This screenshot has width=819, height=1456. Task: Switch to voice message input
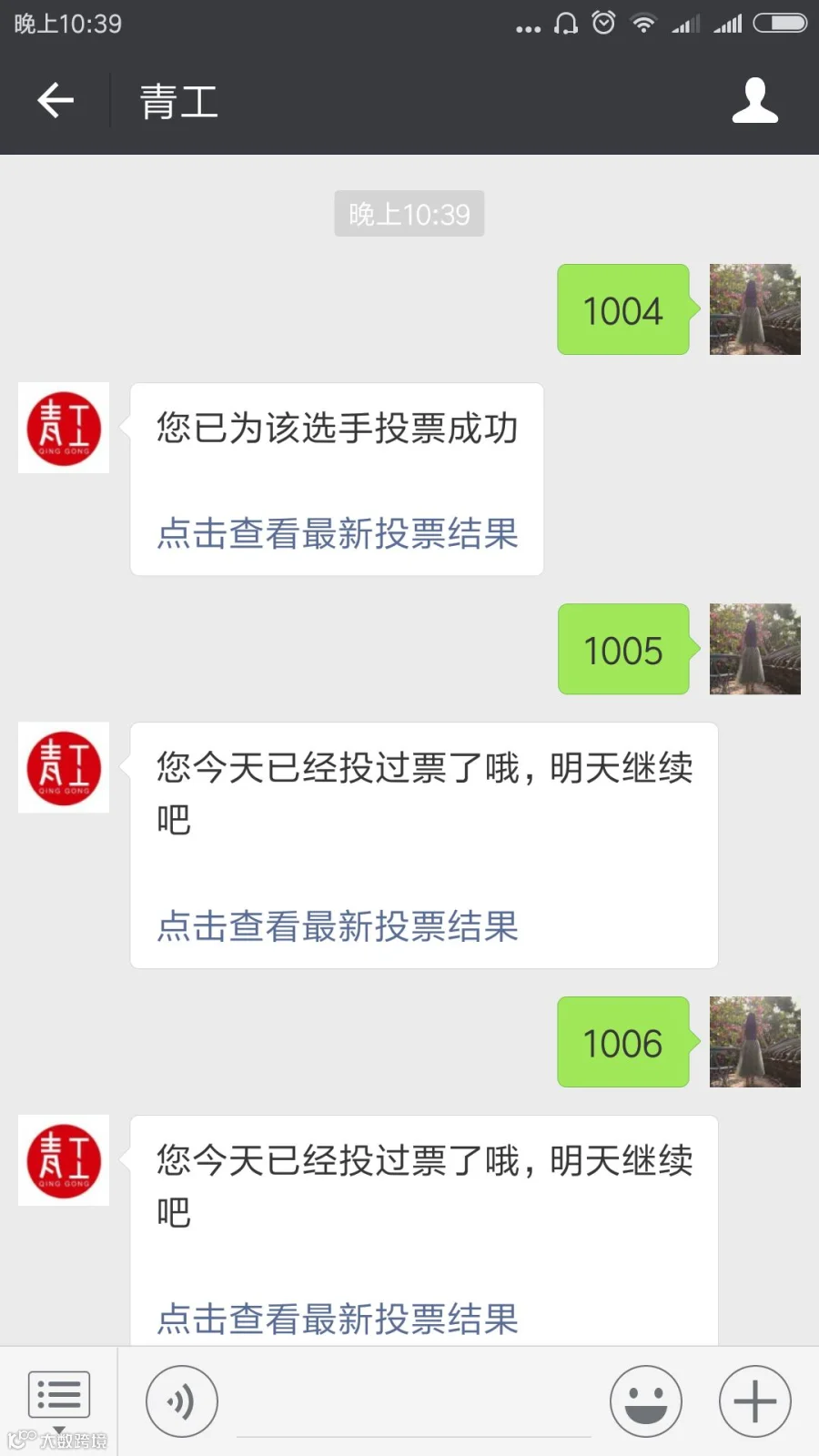click(x=182, y=1401)
